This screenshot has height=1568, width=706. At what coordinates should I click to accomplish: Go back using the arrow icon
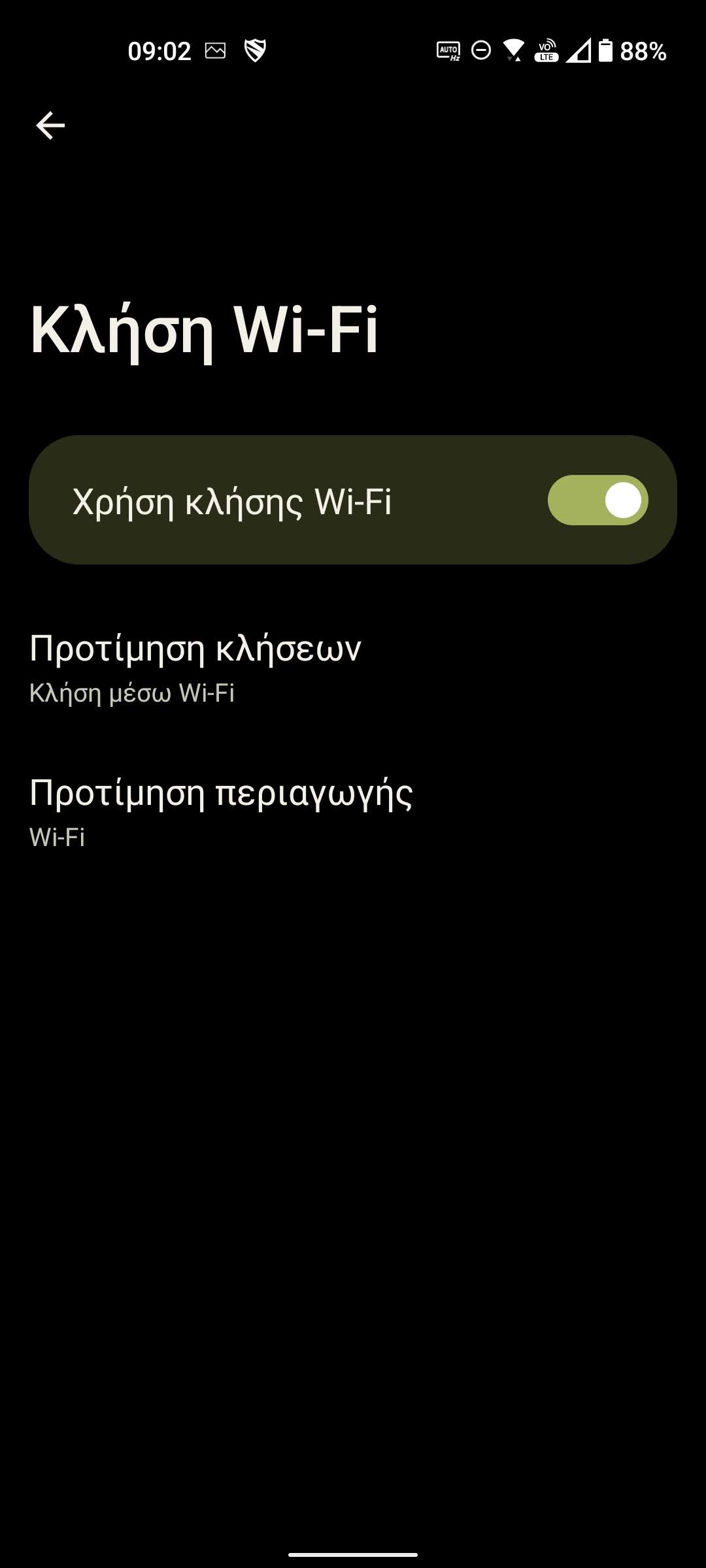click(50, 125)
